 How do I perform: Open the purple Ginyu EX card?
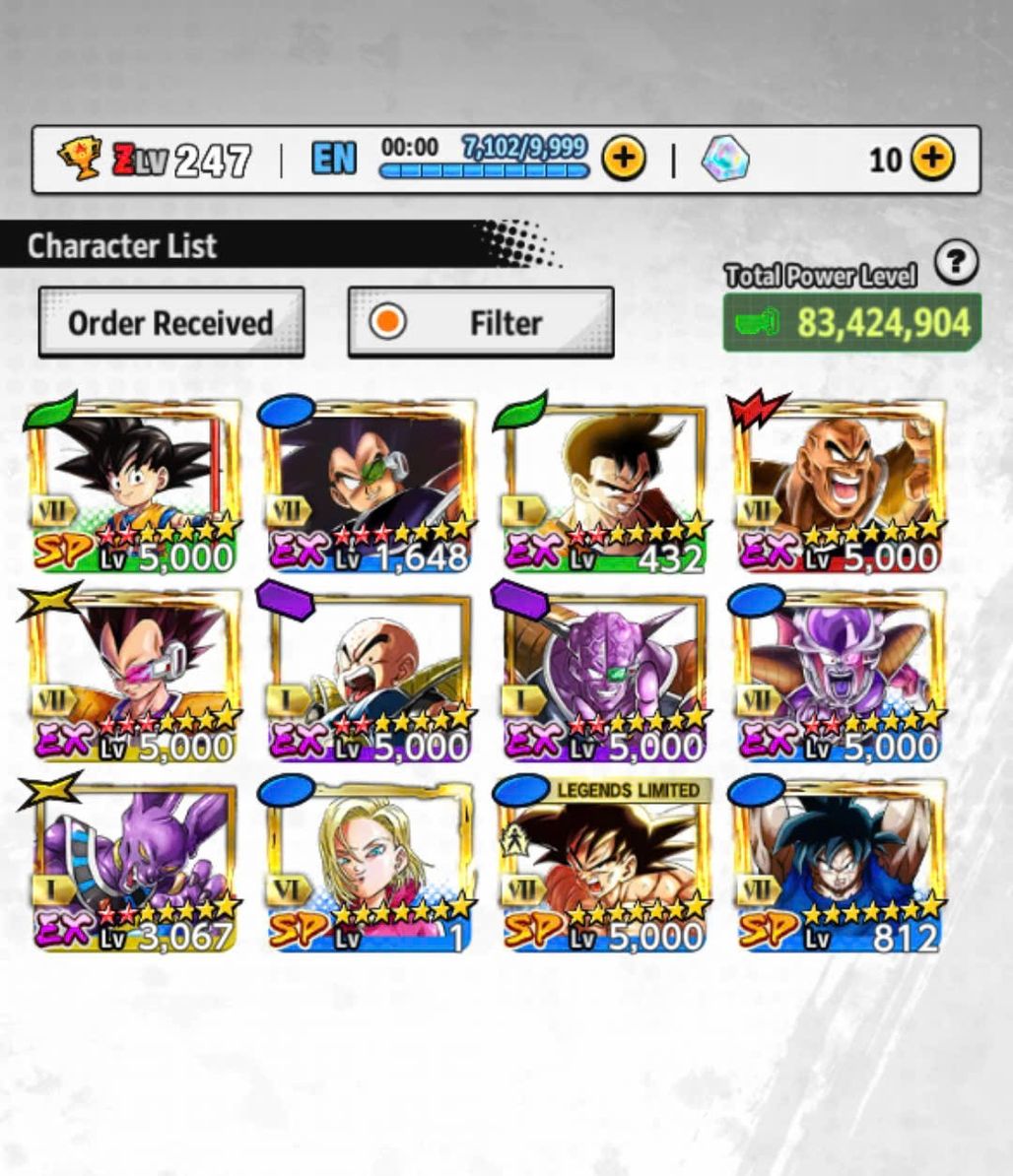pyautogui.click(x=606, y=676)
